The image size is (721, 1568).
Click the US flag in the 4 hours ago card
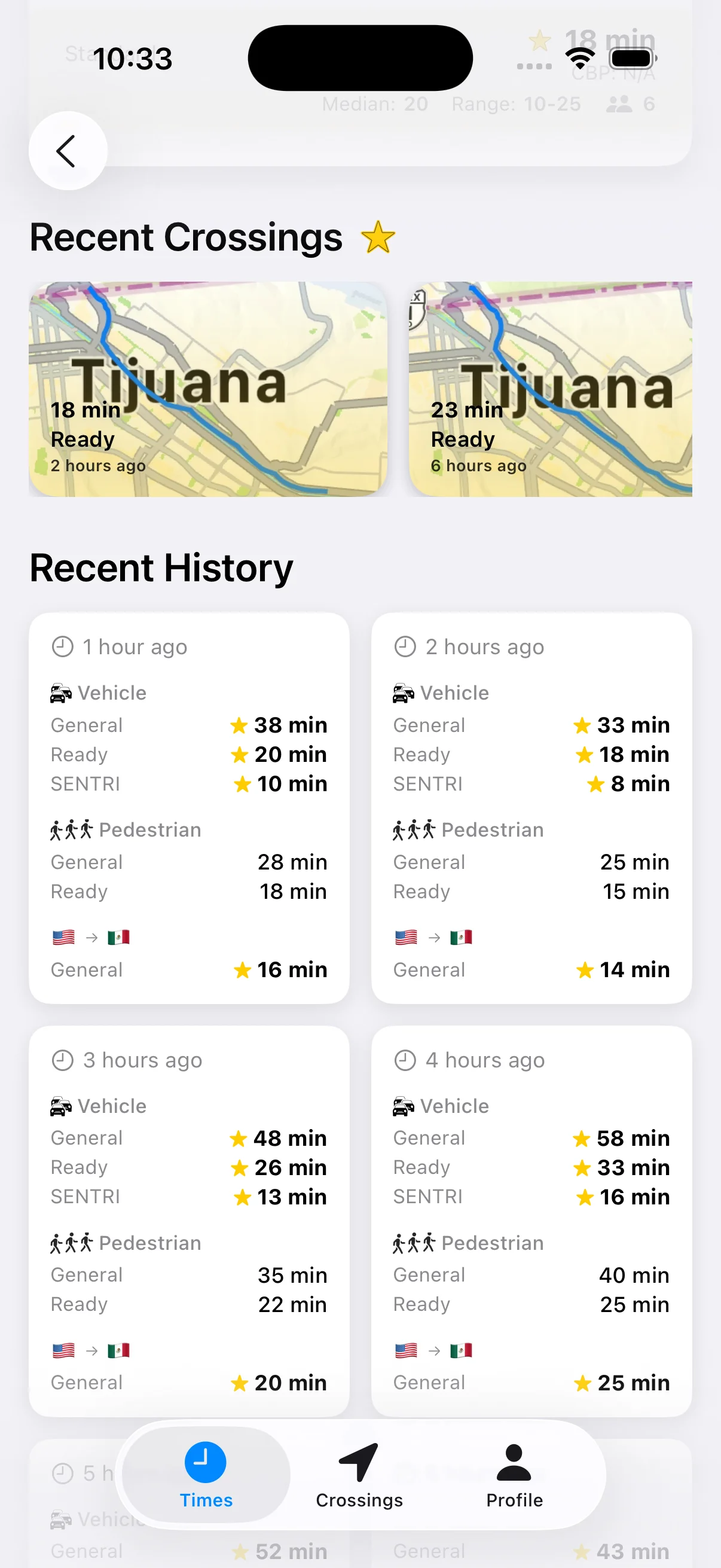click(x=406, y=1351)
